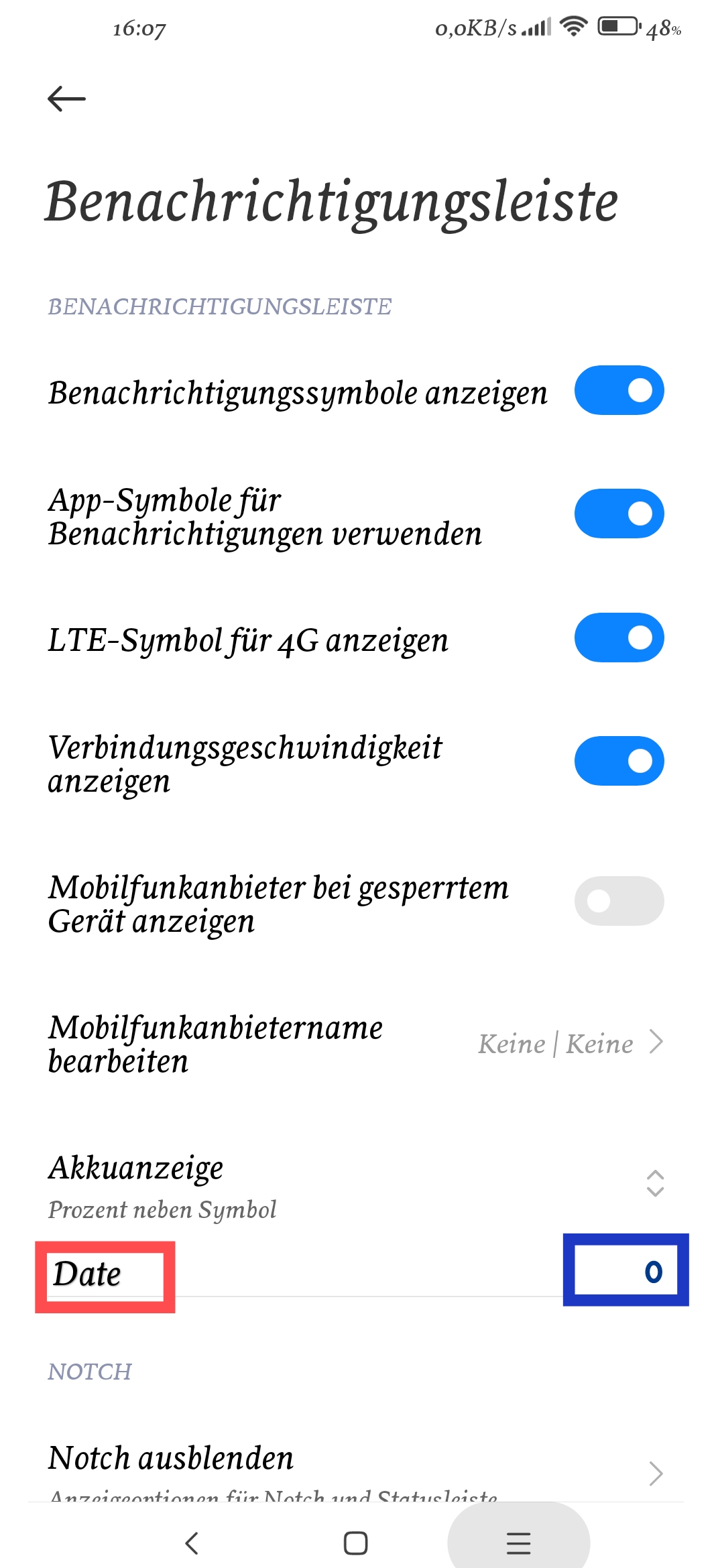This screenshot has height=1568, width=714.
Task: Open recent apps from navigation bar
Action: tap(518, 1543)
